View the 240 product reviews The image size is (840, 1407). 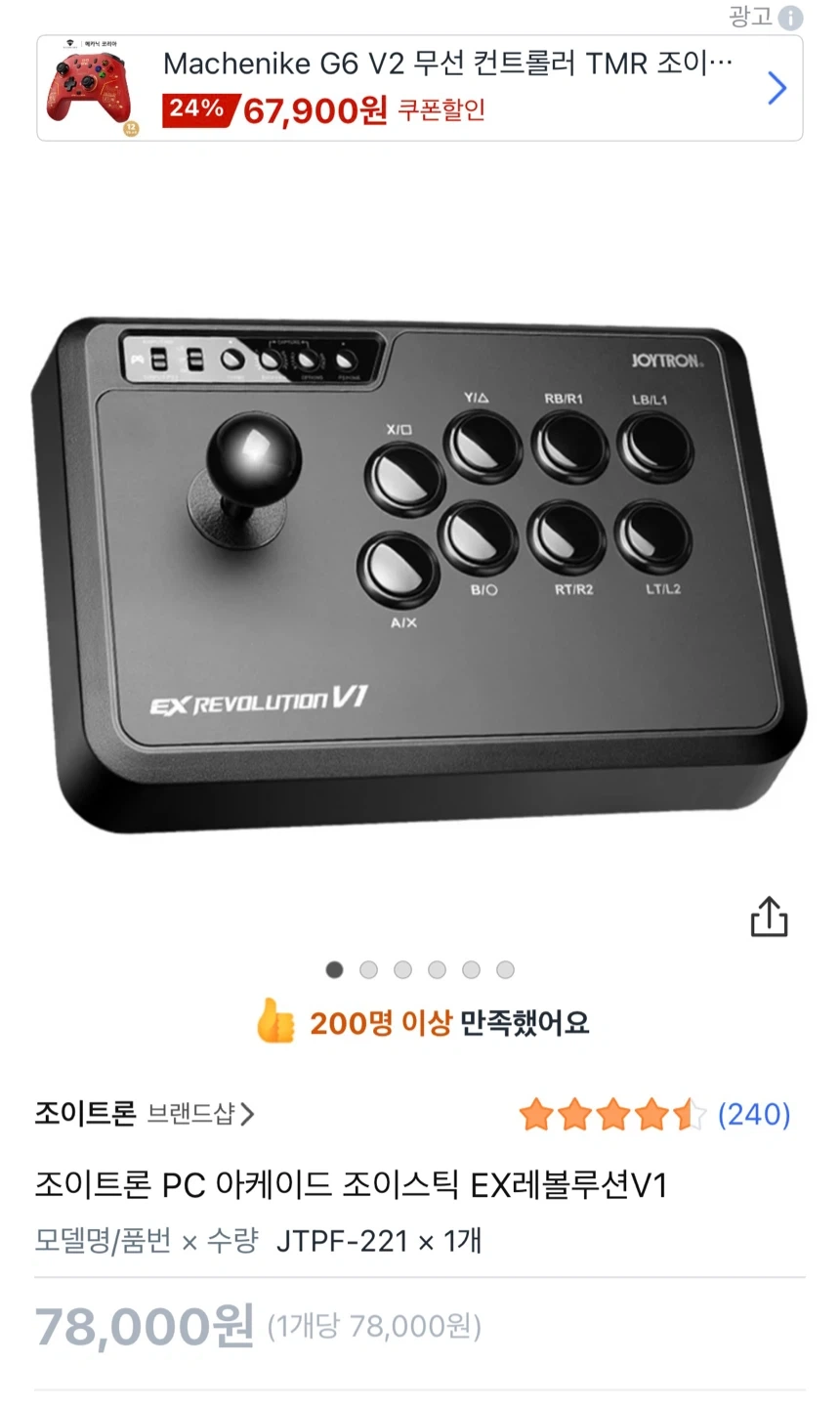pos(753,1114)
